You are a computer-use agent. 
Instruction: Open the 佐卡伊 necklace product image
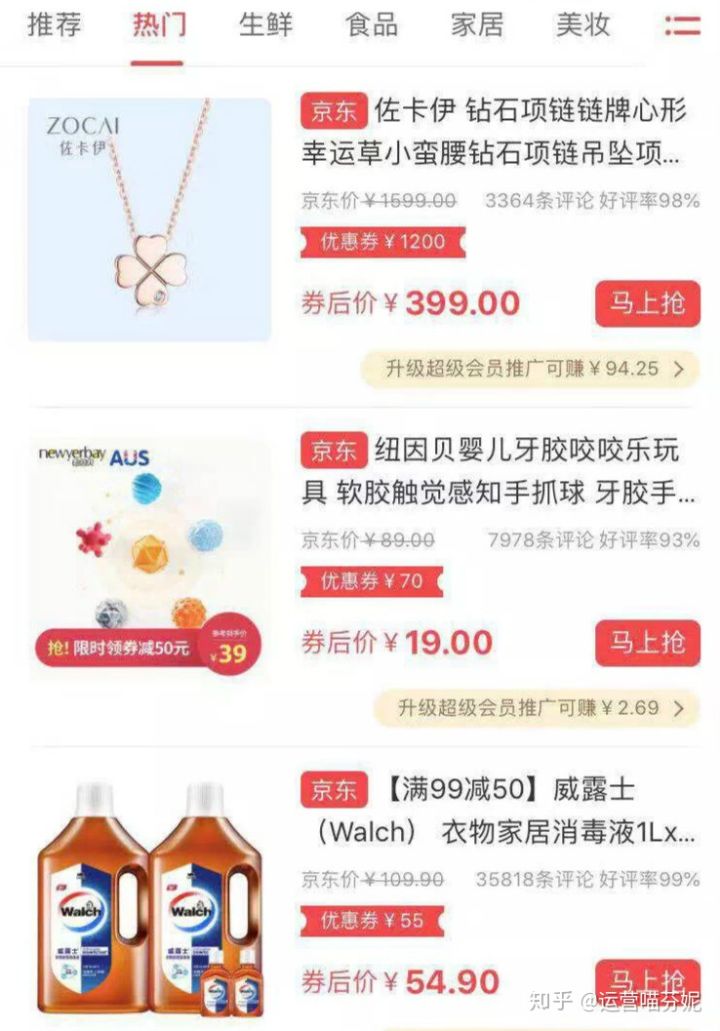(x=149, y=219)
